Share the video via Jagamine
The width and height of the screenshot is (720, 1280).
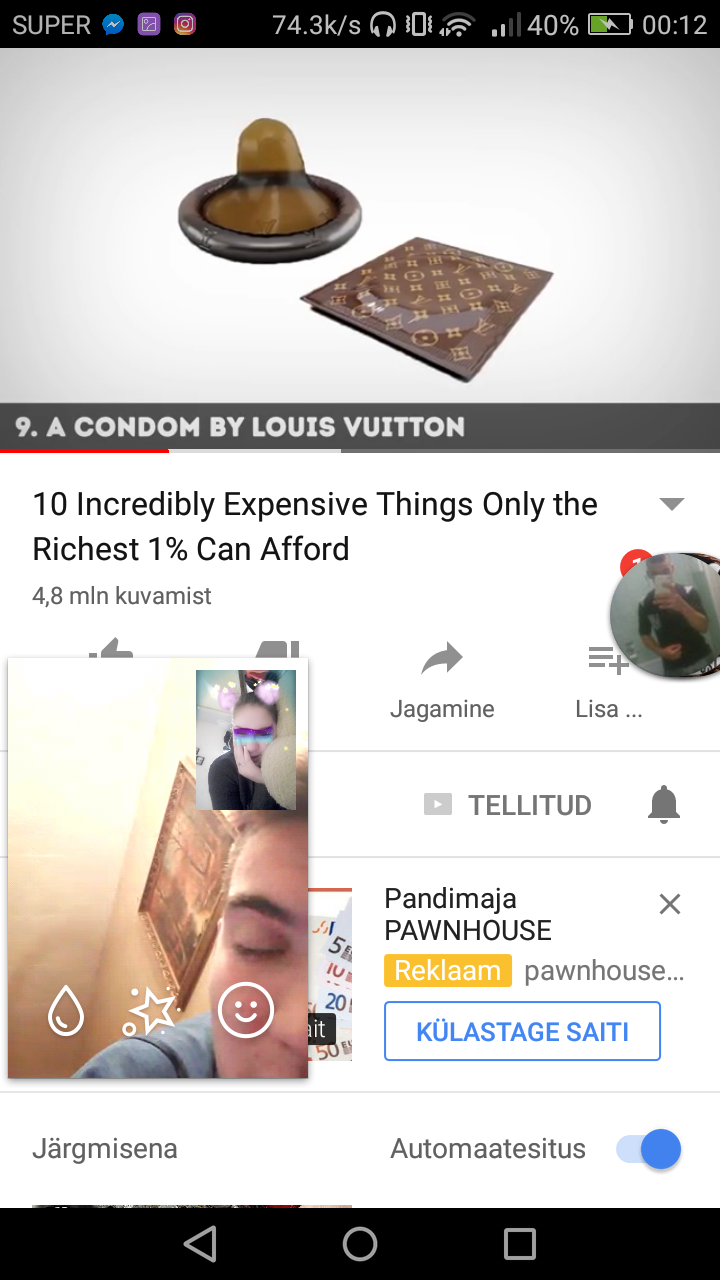442,680
